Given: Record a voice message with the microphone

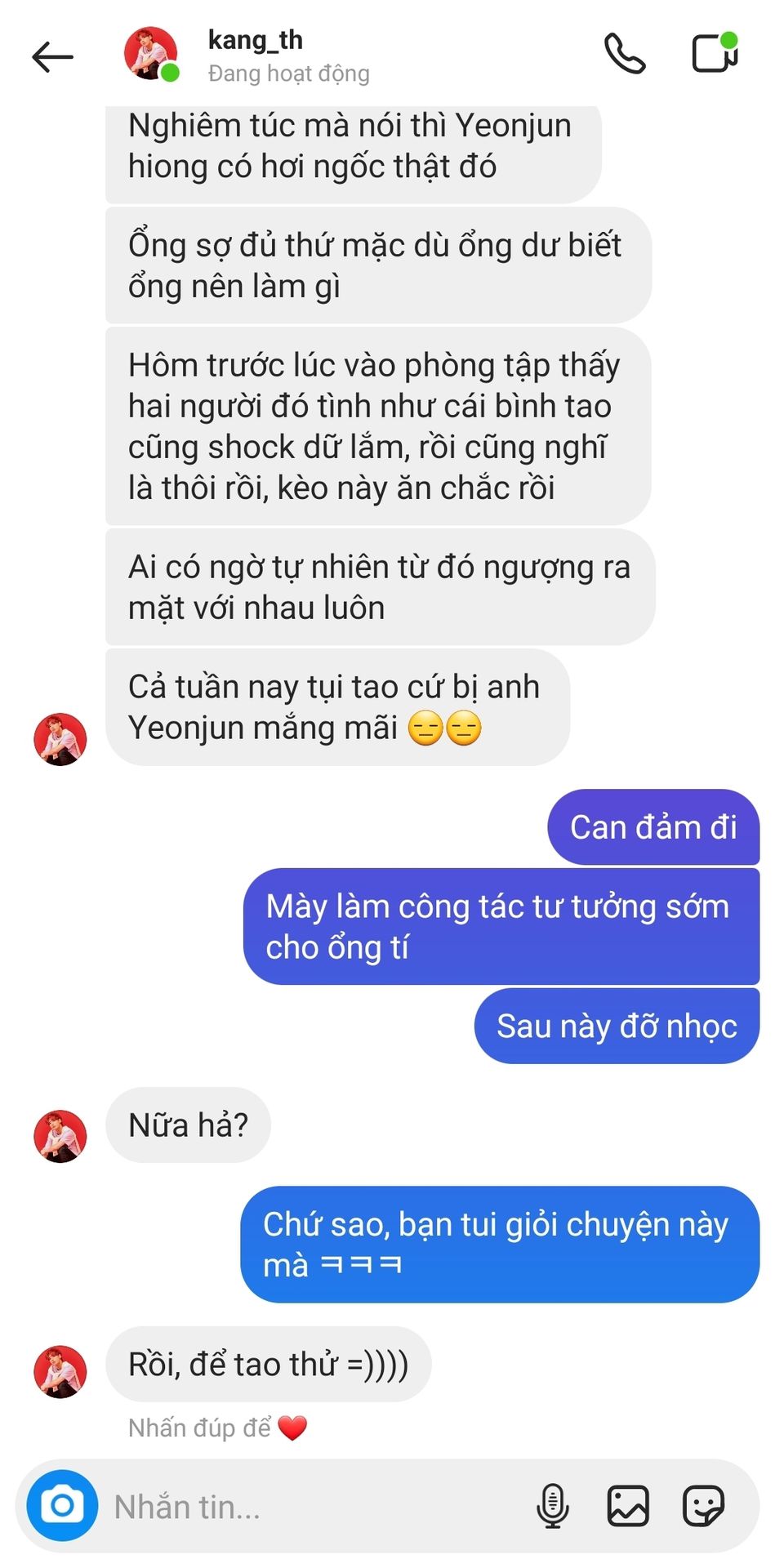Looking at the screenshot, I should (x=553, y=1505).
